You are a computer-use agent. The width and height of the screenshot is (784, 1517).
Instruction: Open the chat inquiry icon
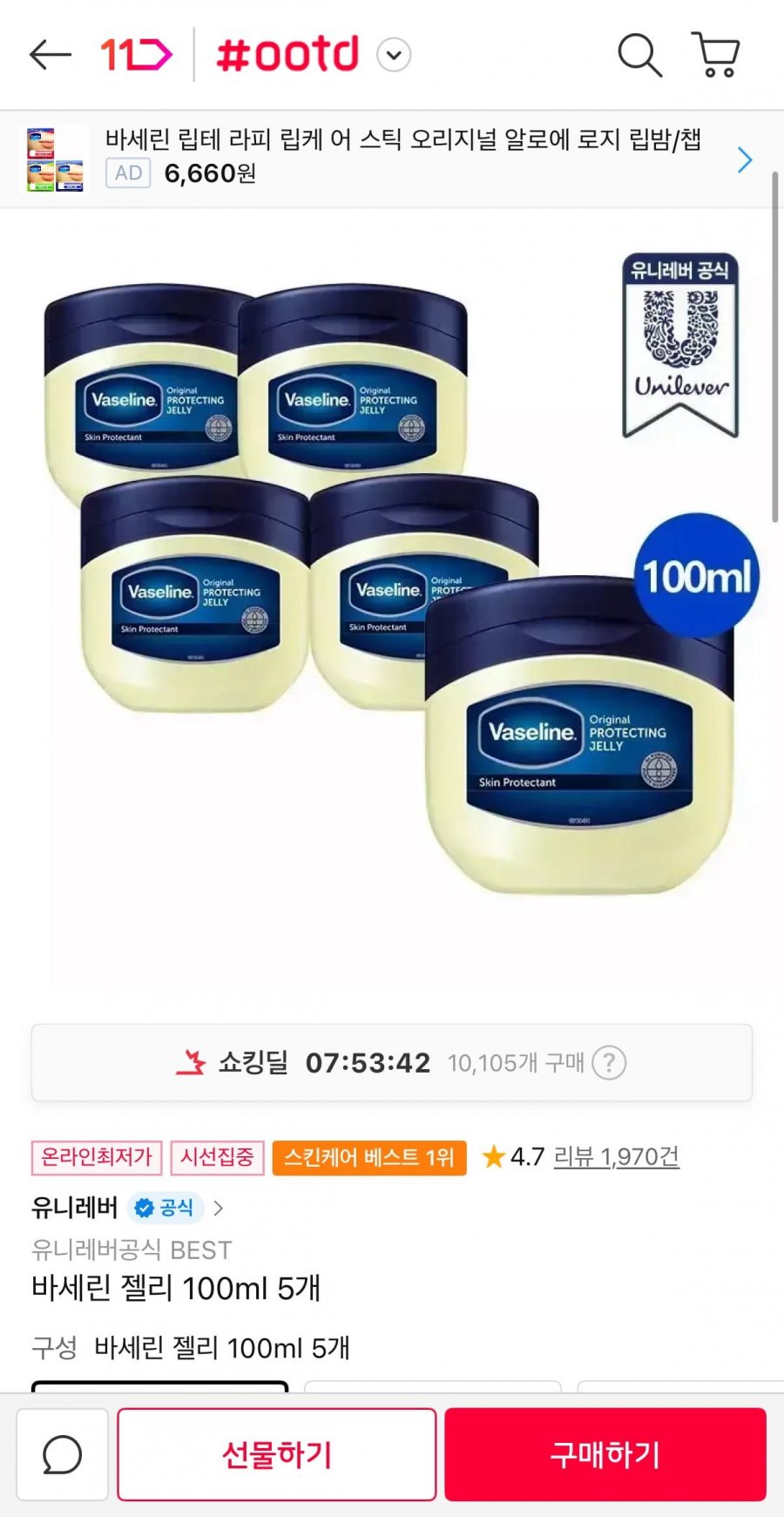(x=63, y=1454)
